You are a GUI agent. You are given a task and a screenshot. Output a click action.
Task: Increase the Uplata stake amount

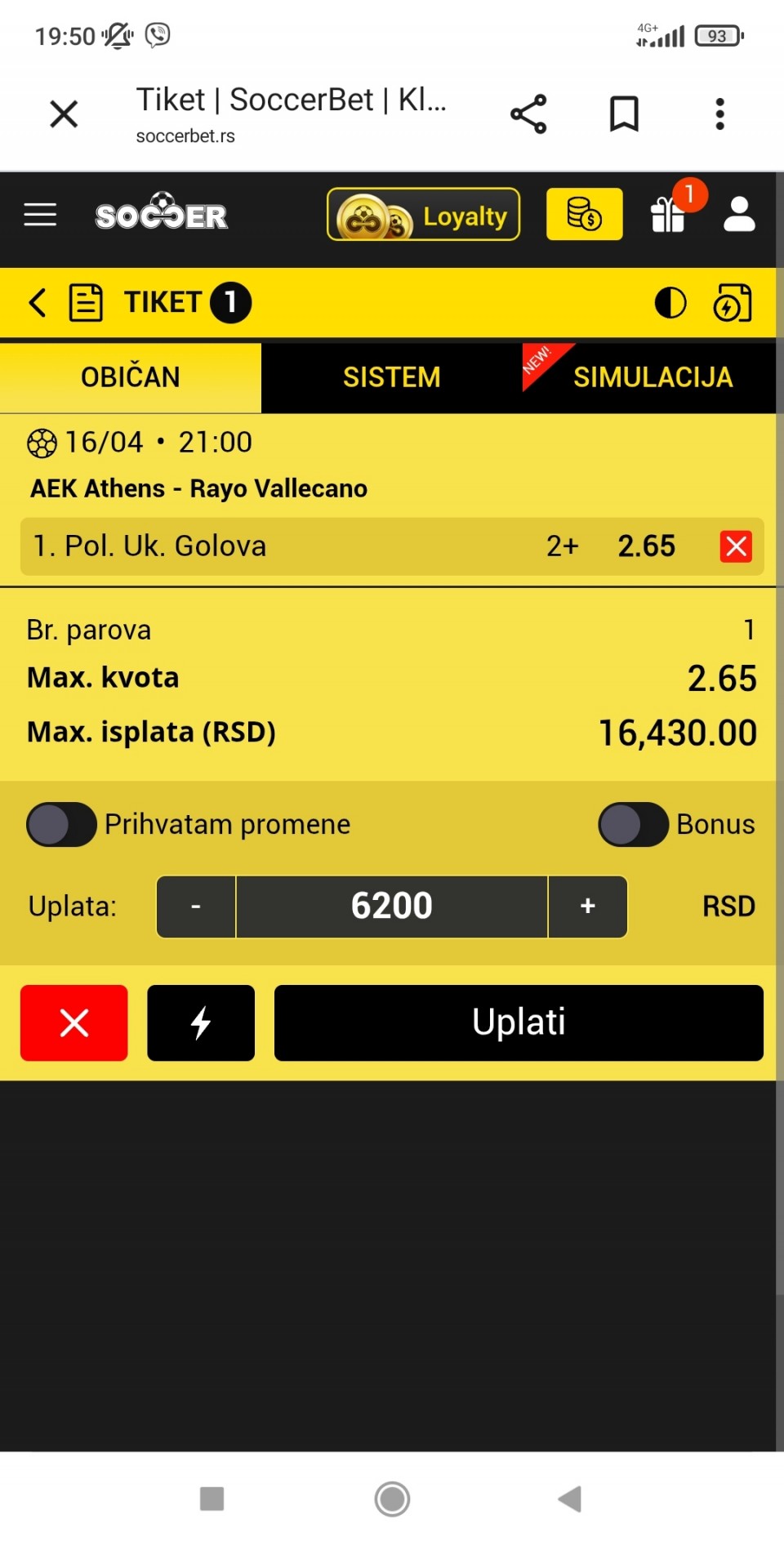587,907
